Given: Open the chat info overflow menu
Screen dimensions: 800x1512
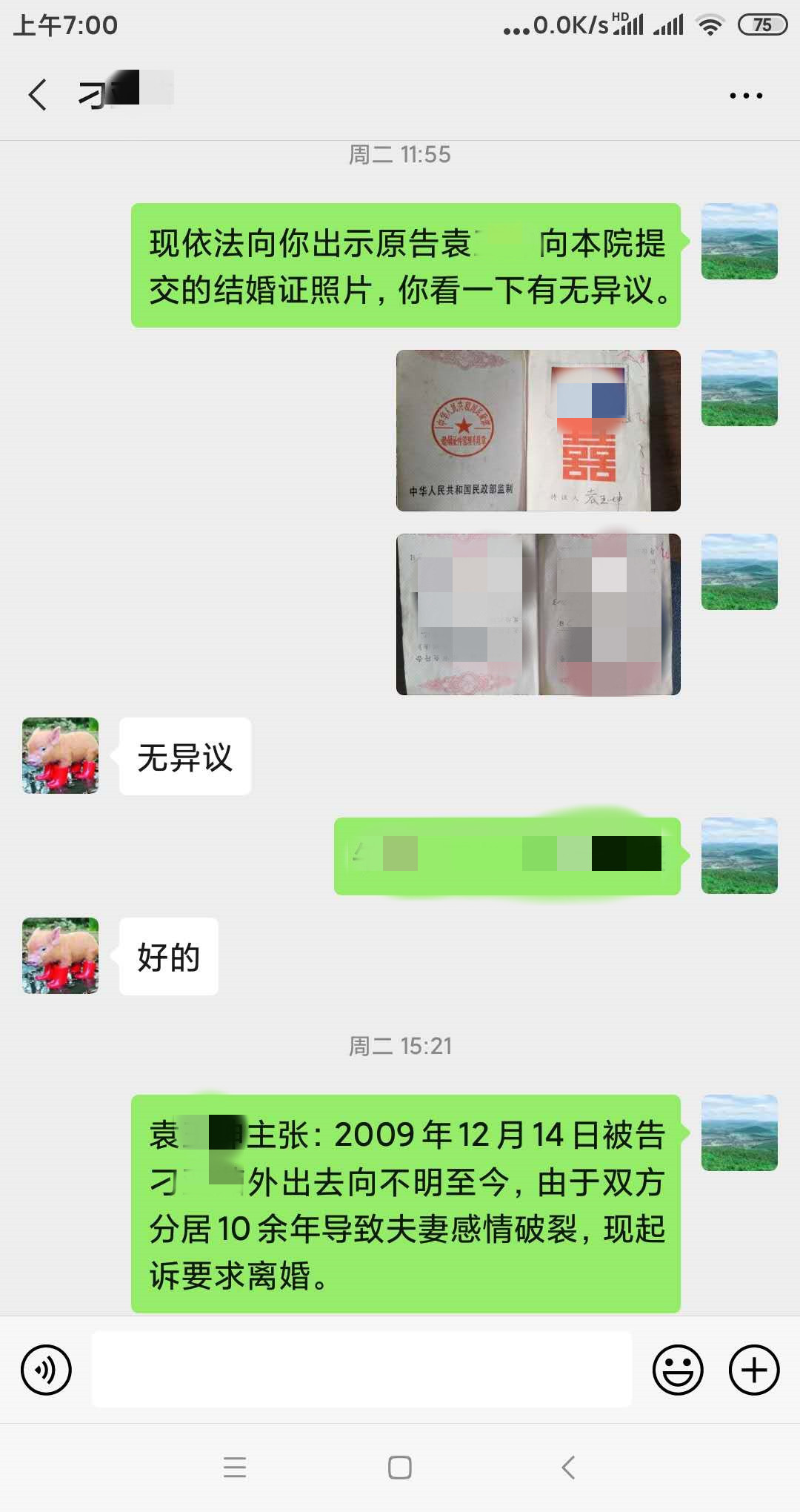Looking at the screenshot, I should (x=745, y=96).
